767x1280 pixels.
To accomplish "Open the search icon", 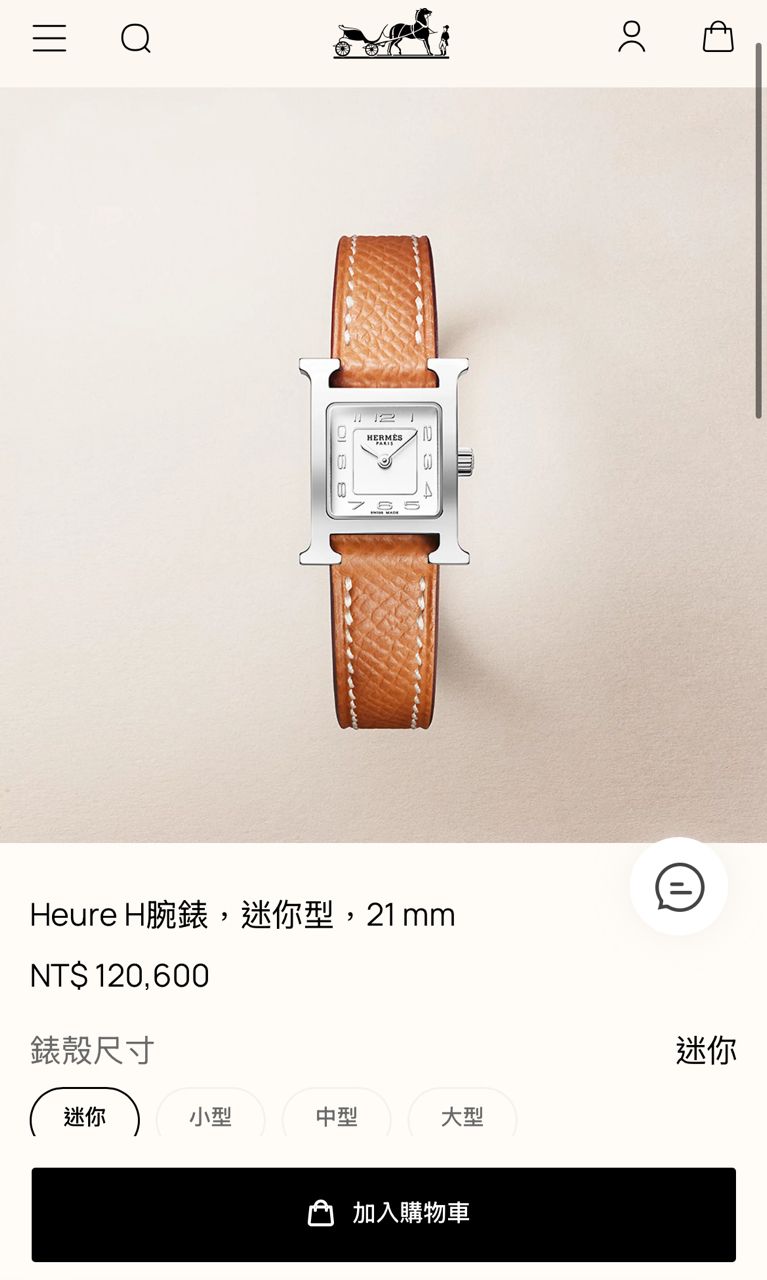I will pos(135,38).
